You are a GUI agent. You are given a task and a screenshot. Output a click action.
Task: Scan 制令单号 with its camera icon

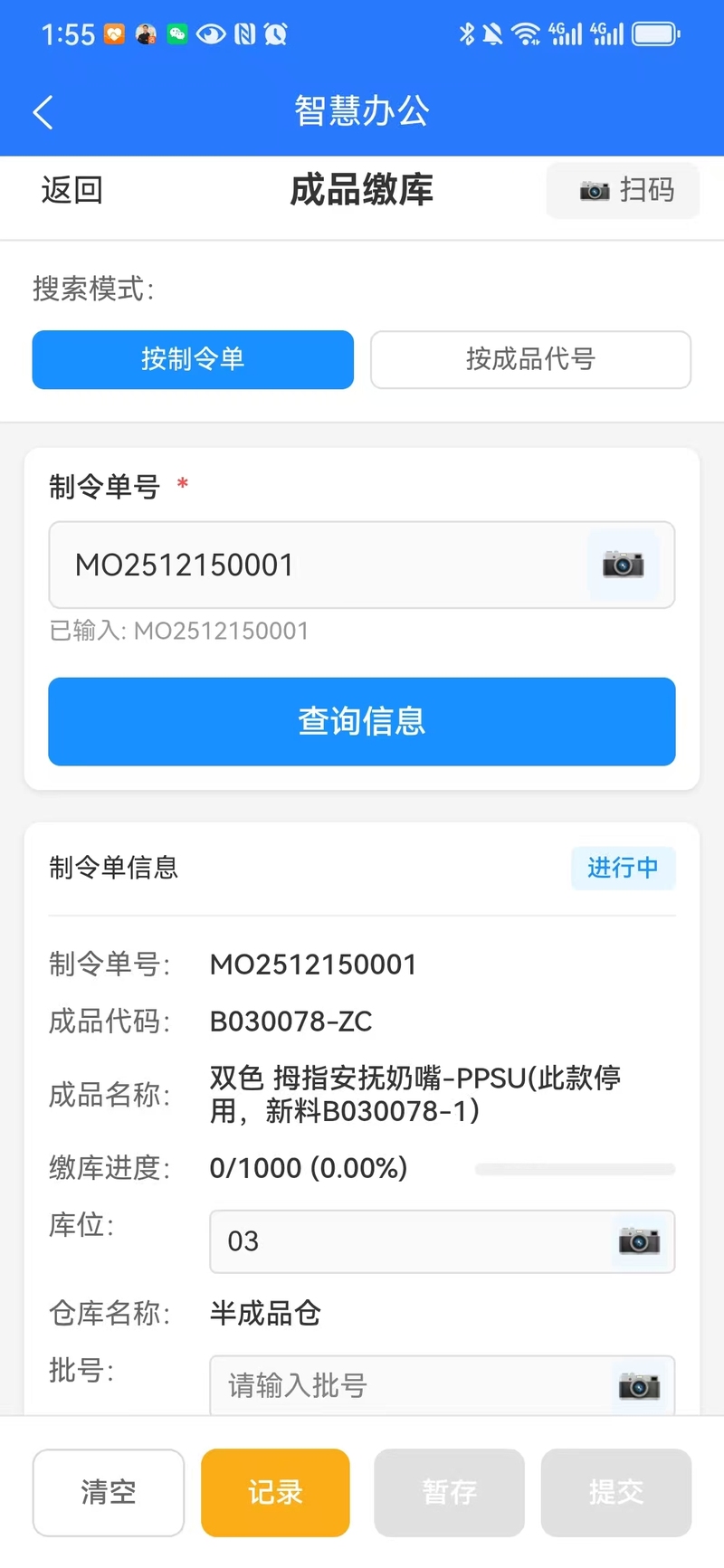click(x=623, y=565)
